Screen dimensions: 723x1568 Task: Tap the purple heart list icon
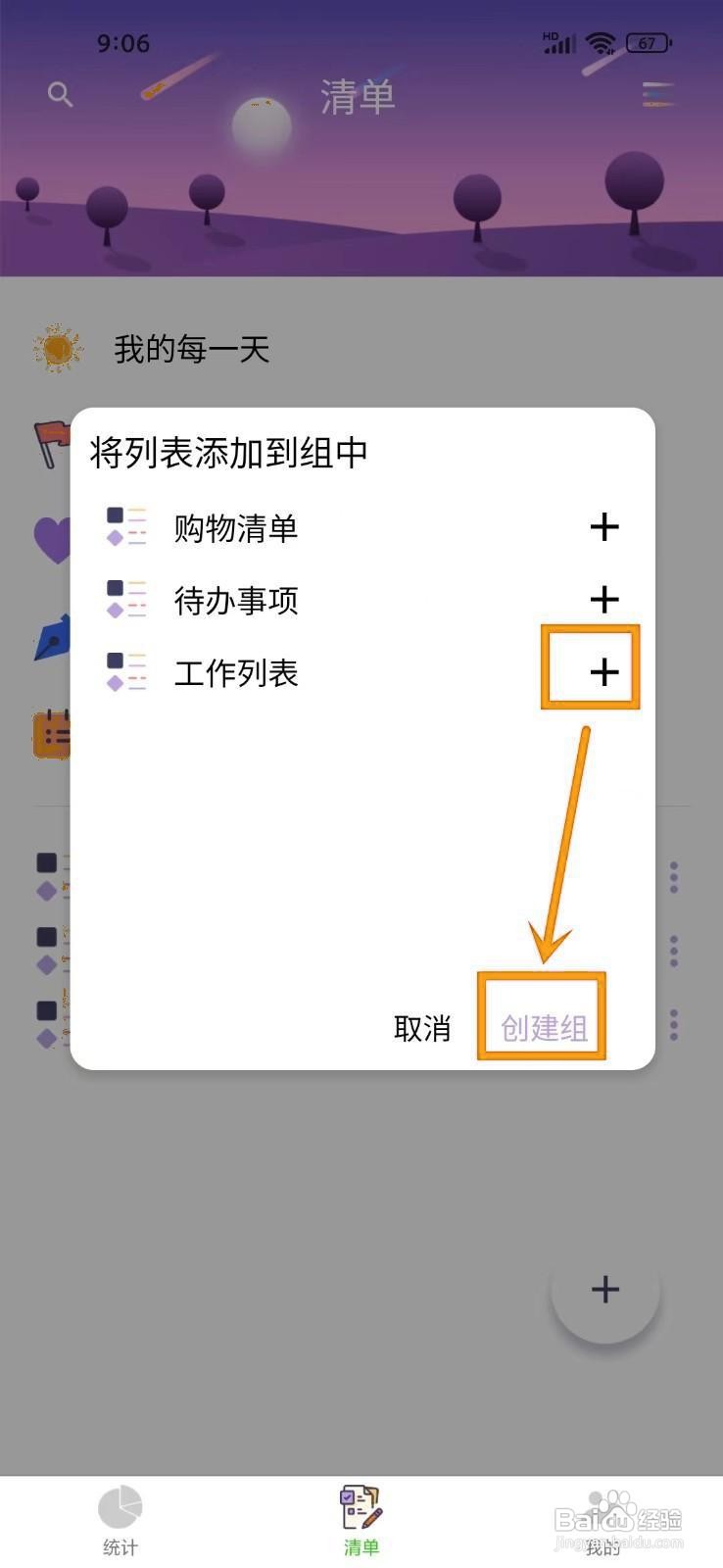point(54,539)
